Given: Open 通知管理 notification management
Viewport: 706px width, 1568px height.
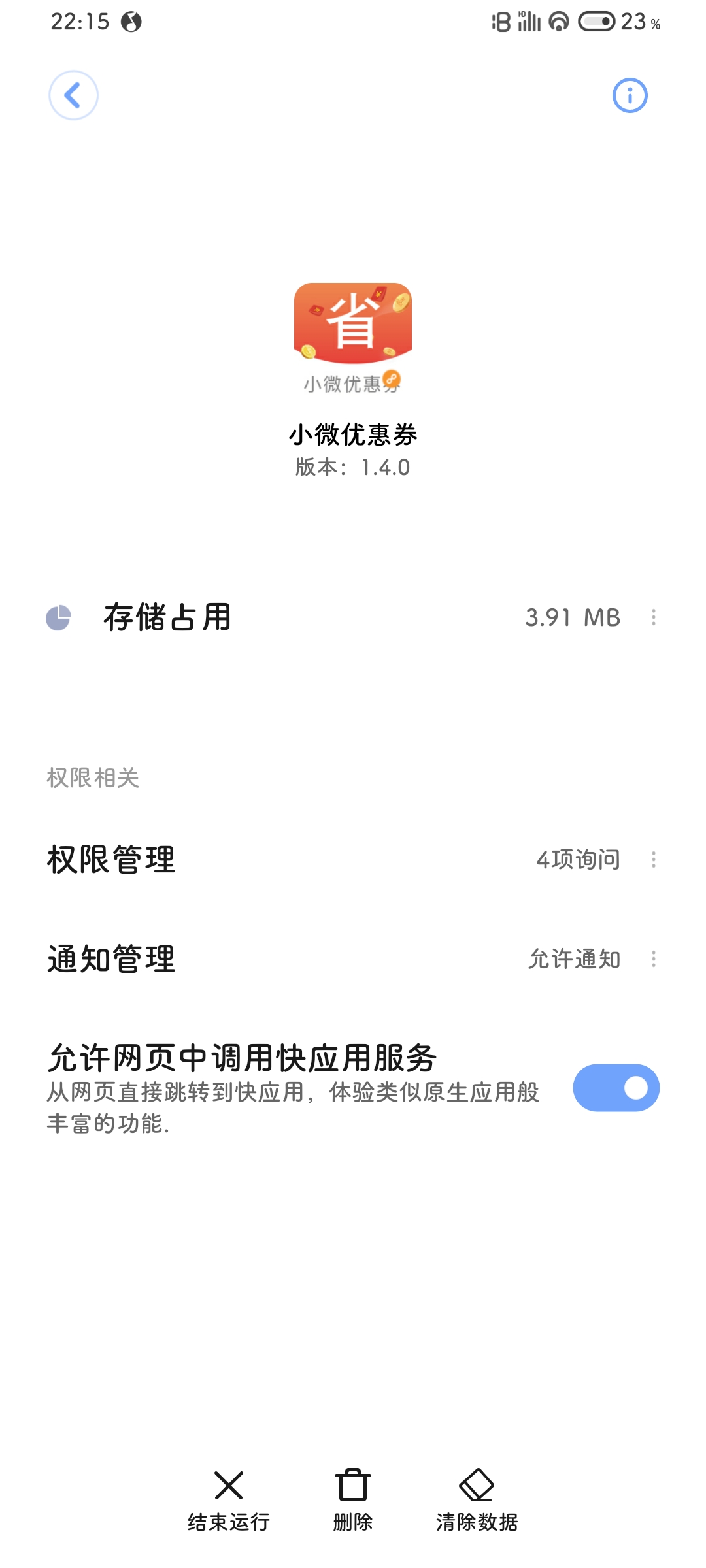Looking at the screenshot, I should (x=353, y=959).
